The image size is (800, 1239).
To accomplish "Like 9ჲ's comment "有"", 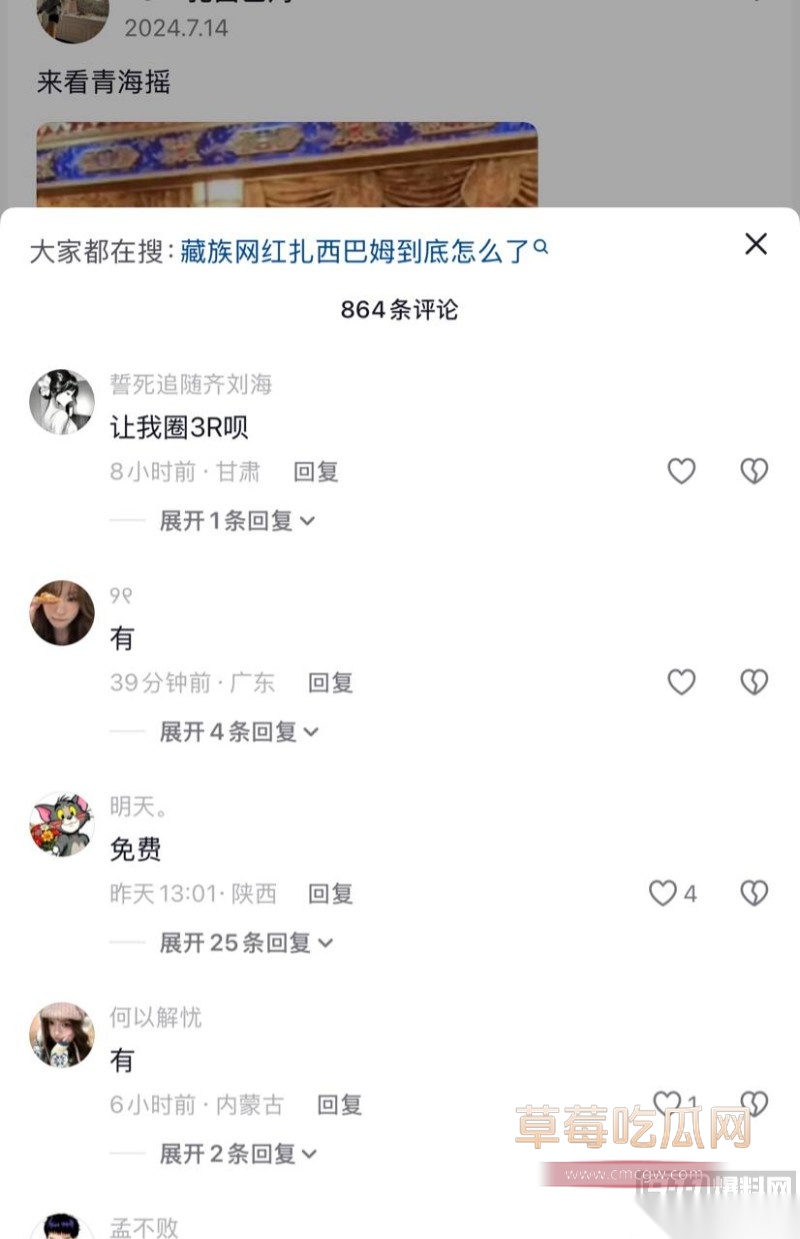I will coord(681,682).
